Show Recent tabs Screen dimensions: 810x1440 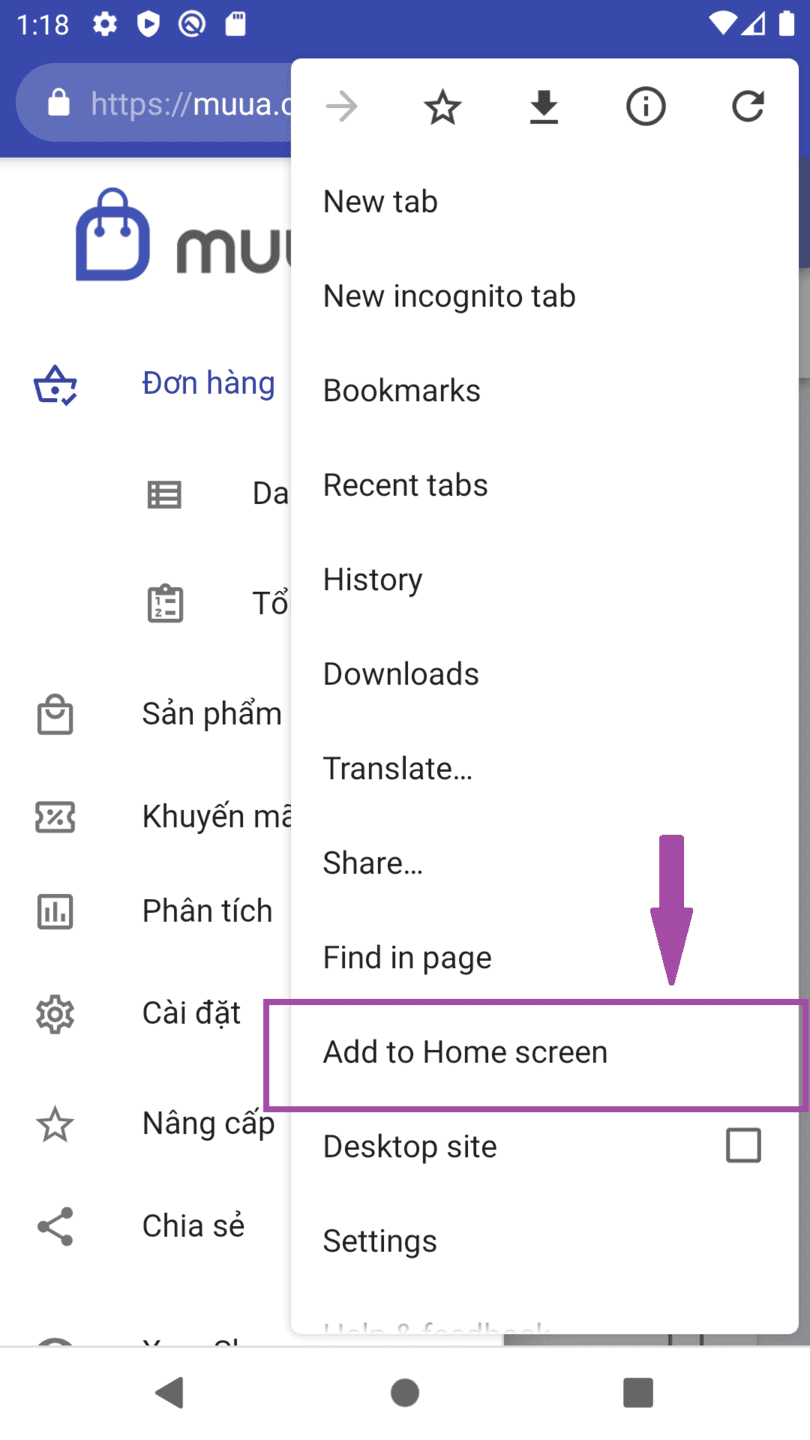(x=405, y=485)
